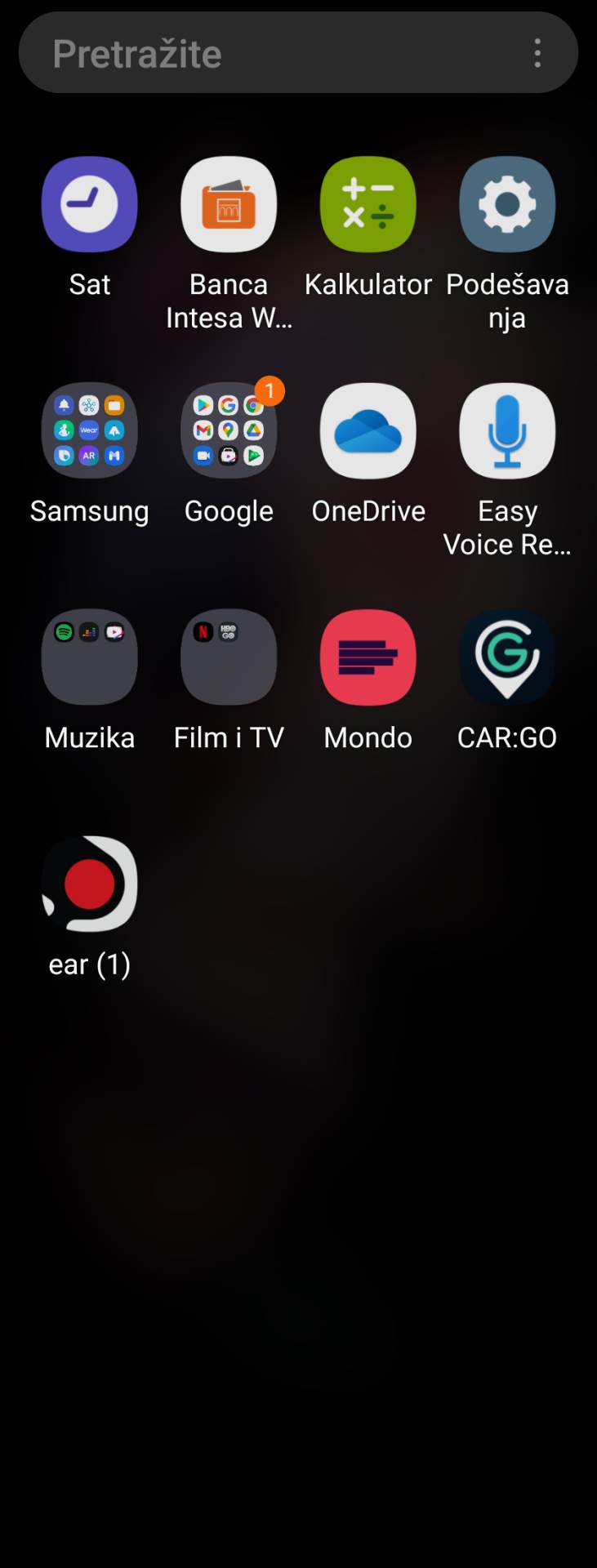597x1568 pixels.
Task: Launch the Banca Intesa app
Action: point(229,204)
